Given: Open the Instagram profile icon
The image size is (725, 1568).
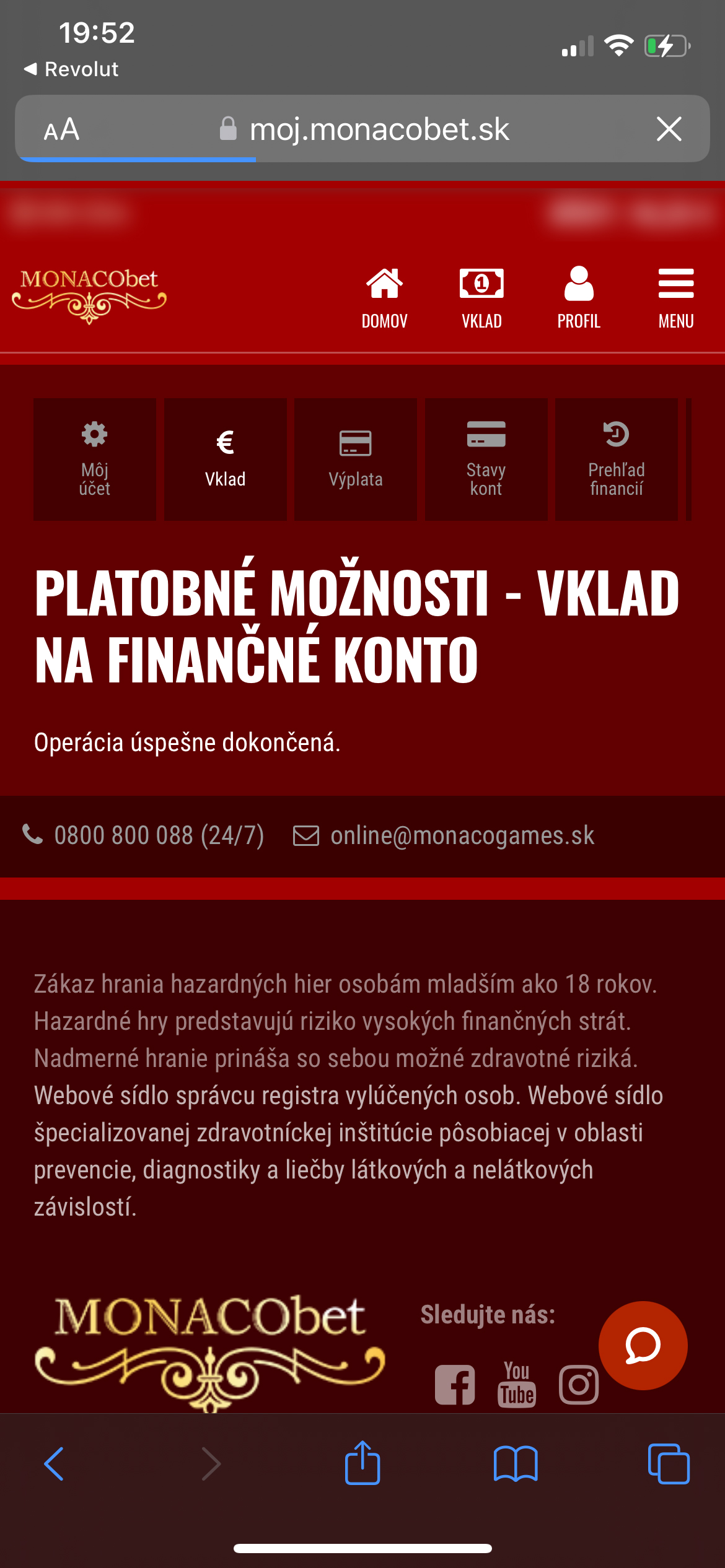Looking at the screenshot, I should [x=579, y=1385].
